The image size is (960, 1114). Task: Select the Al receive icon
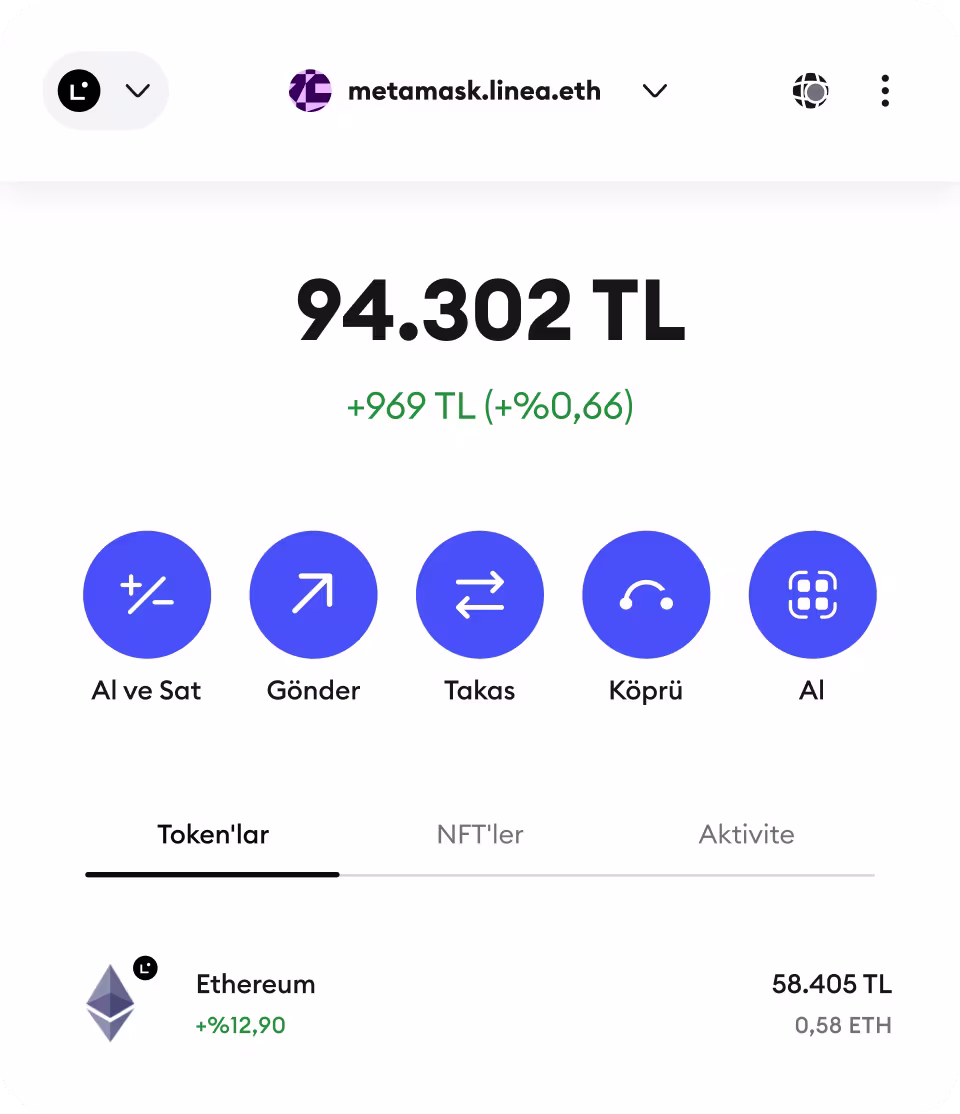(812, 594)
